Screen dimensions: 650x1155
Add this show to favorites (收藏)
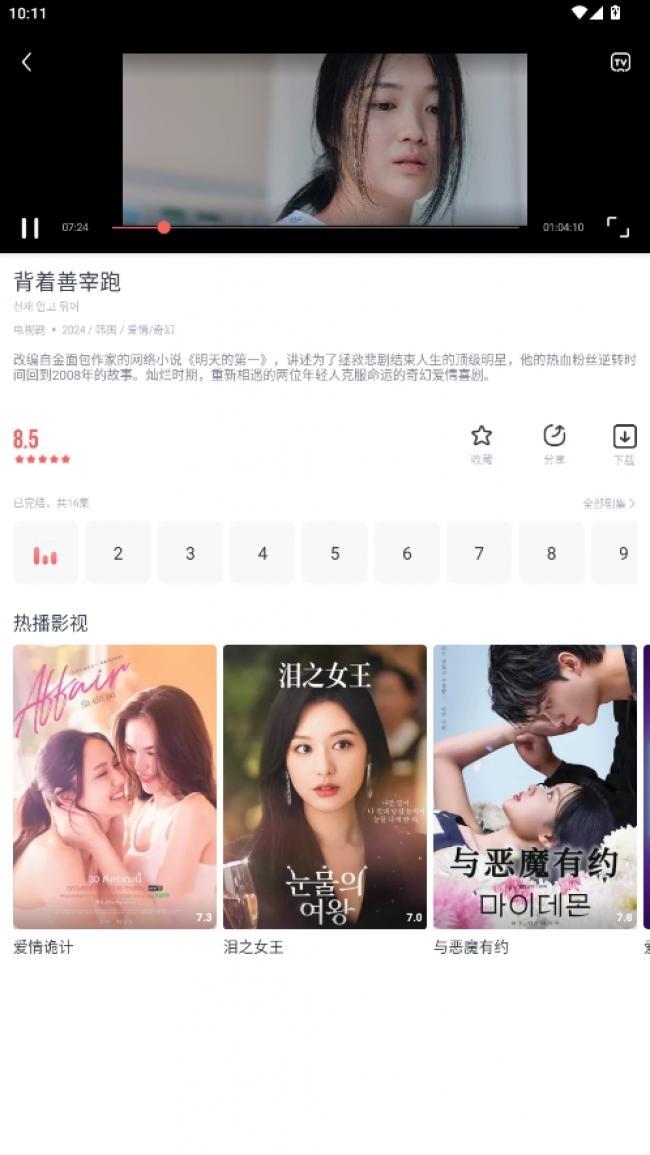(481, 444)
